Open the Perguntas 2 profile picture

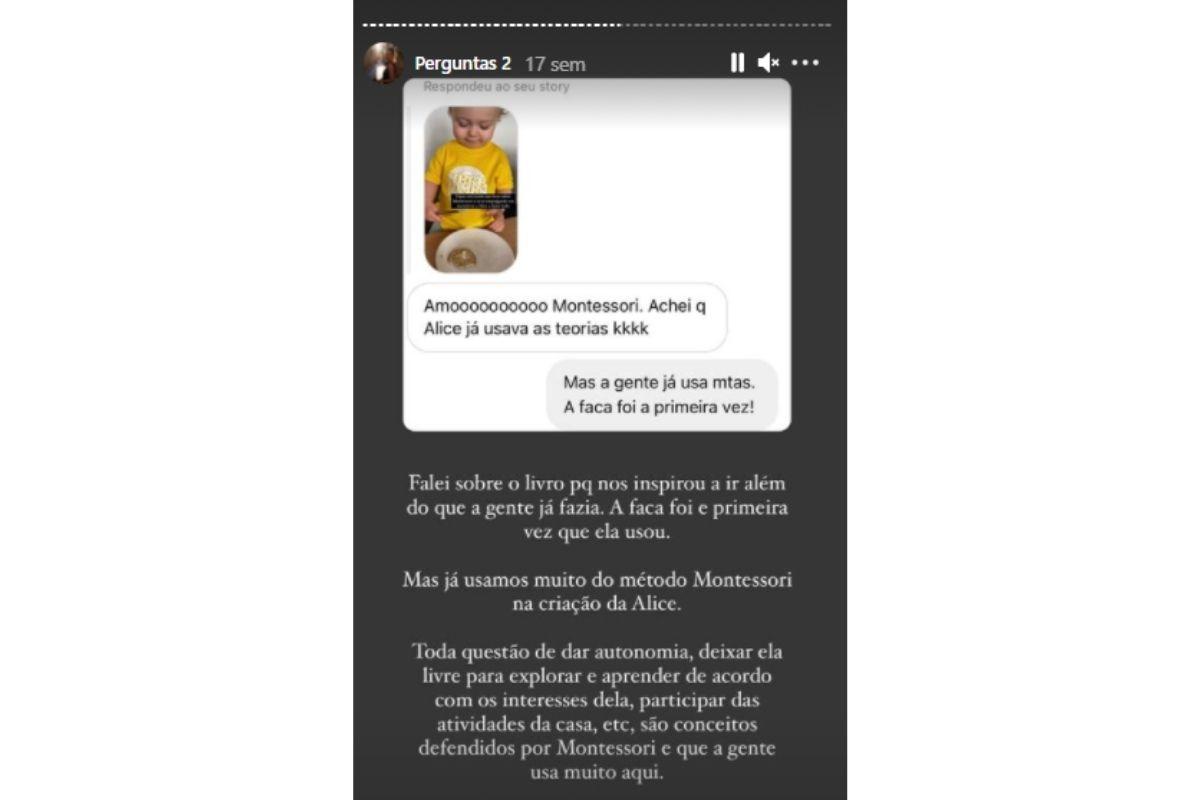[383, 63]
